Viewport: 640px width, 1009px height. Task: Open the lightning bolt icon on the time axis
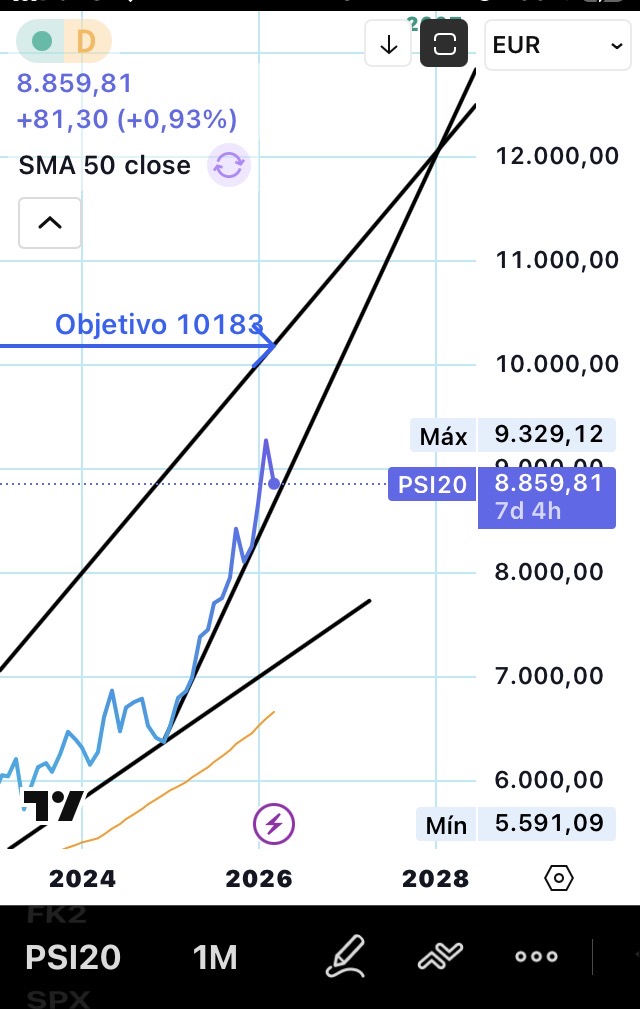[274, 825]
